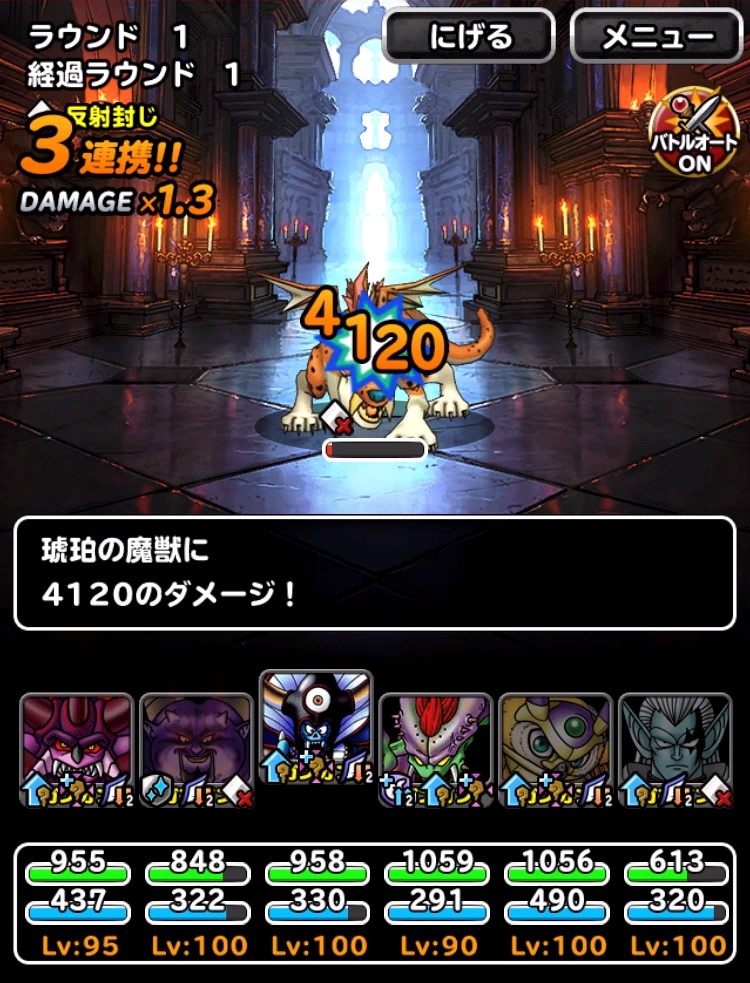Tap the にげる escape button
Image resolution: width=750 pixels, height=983 pixels.
468,36
